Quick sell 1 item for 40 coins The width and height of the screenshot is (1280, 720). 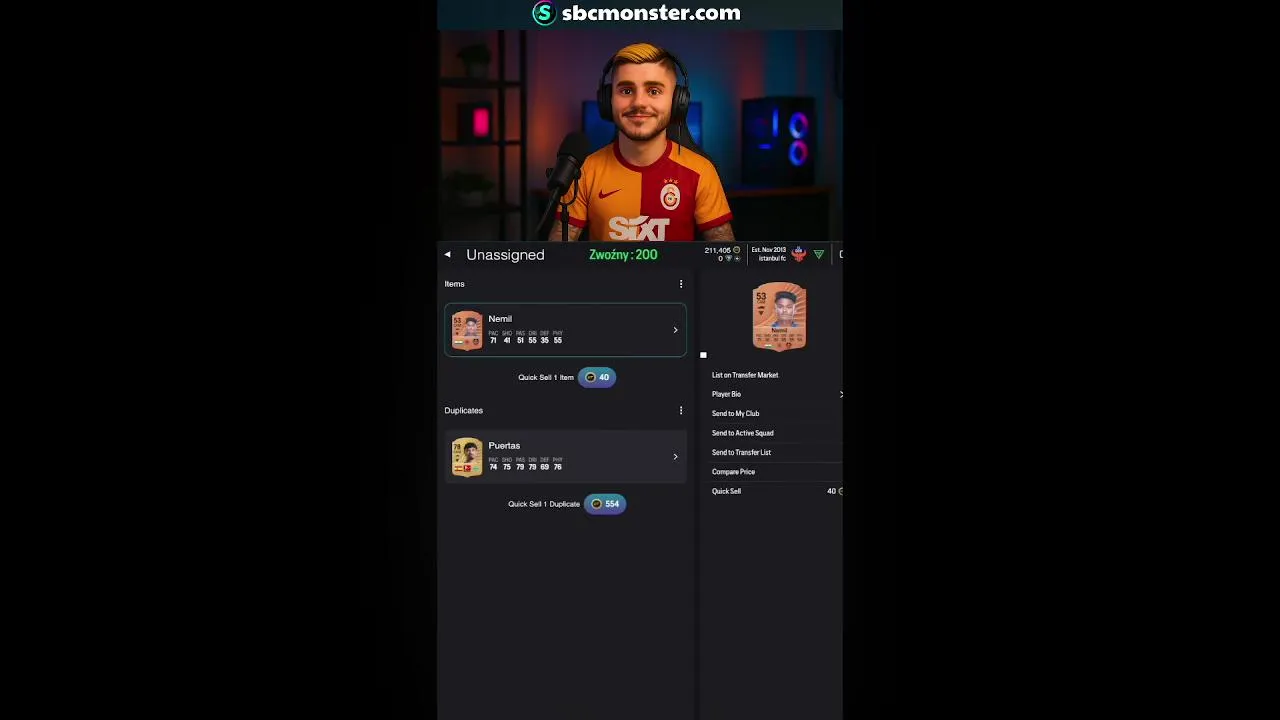click(x=597, y=377)
